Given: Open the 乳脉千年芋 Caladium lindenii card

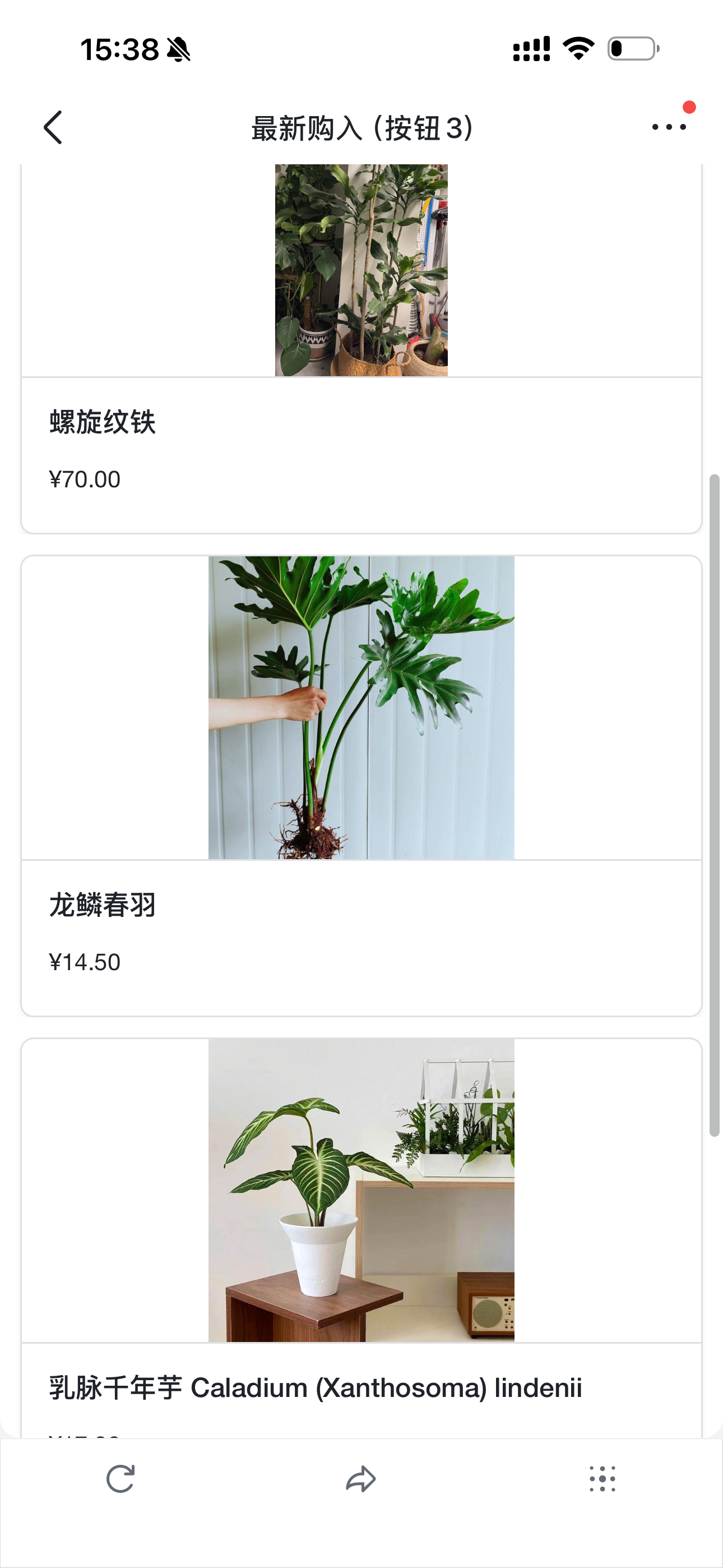Looking at the screenshot, I should (361, 1238).
